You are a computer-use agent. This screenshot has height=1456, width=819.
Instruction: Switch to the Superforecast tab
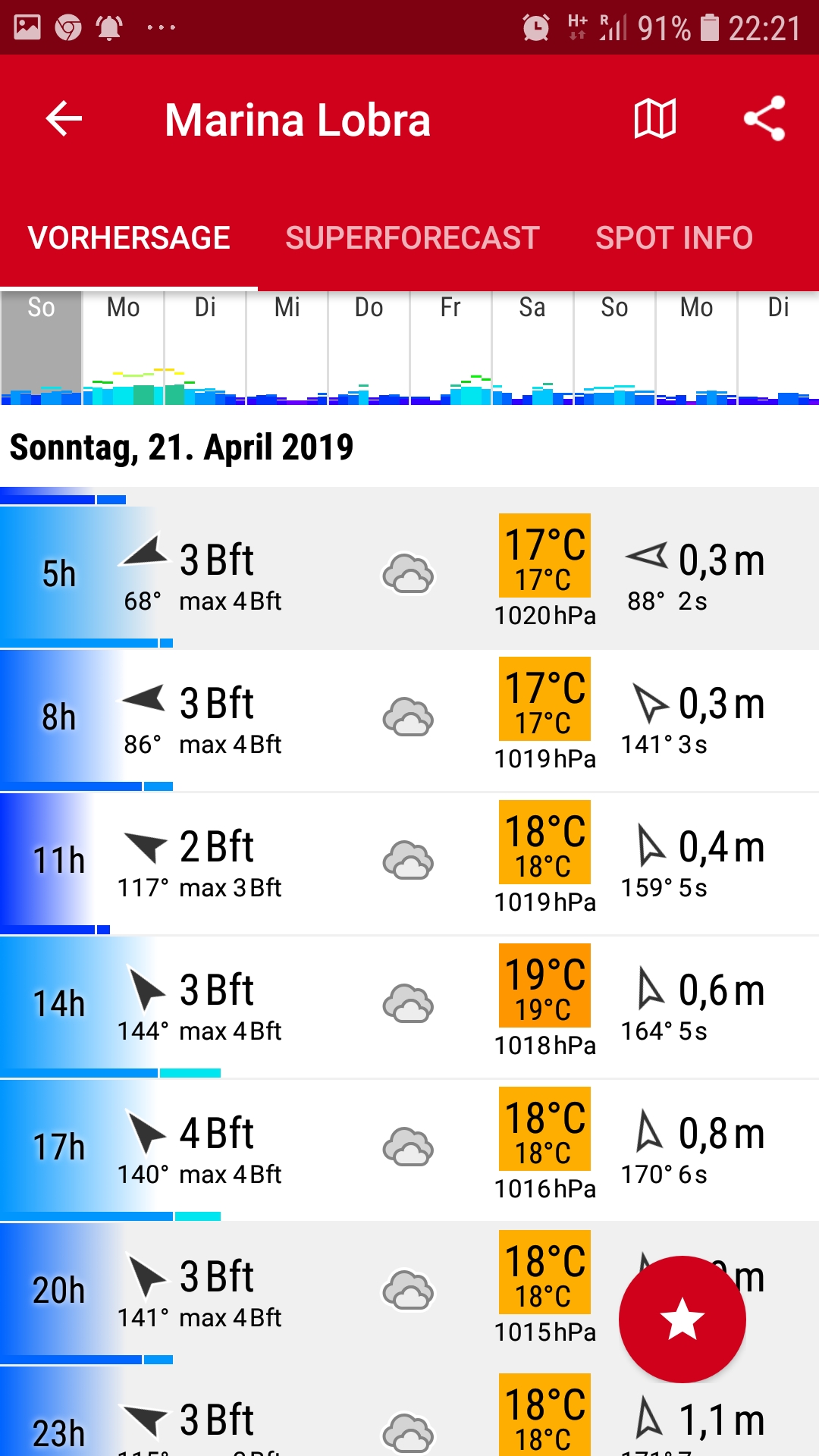point(412,238)
